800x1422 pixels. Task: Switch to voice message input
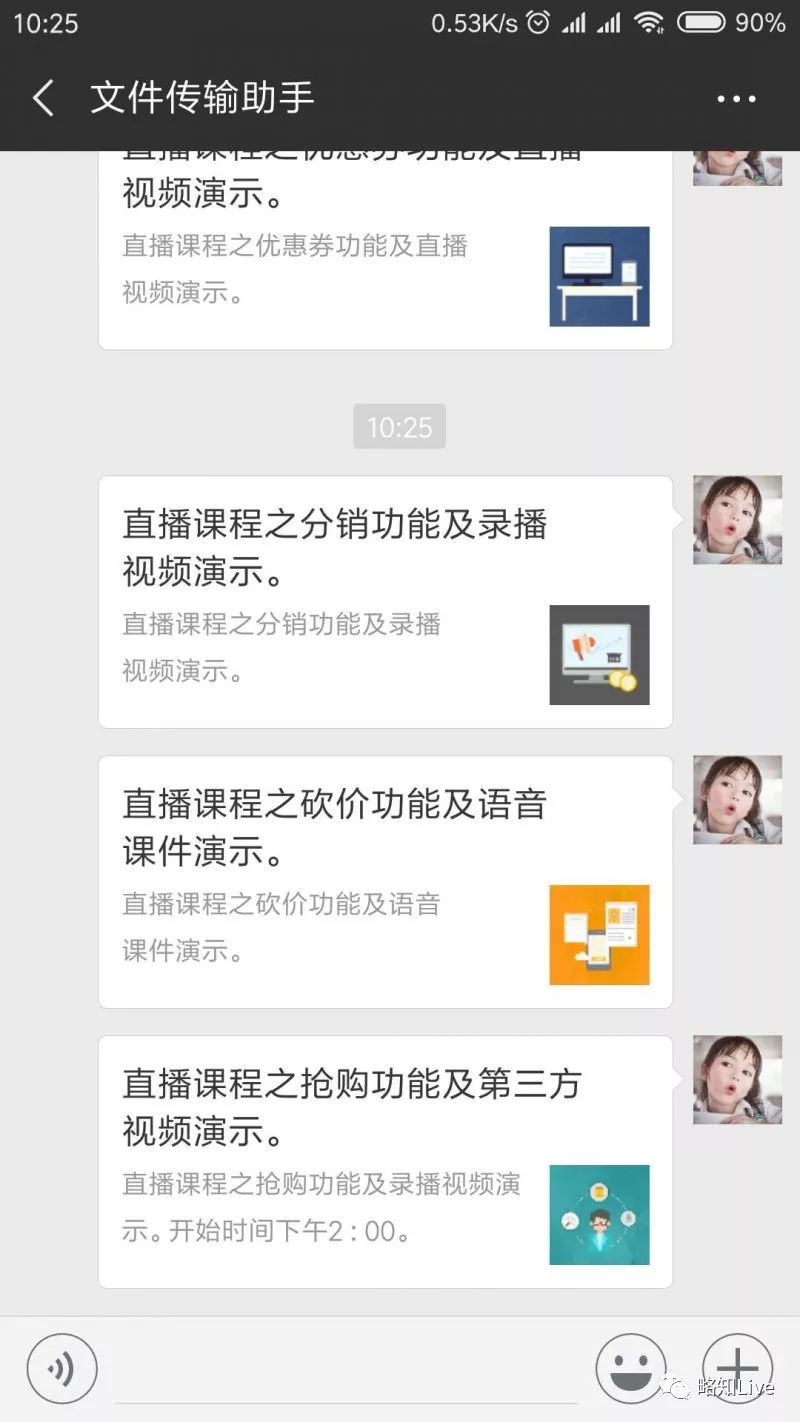(62, 1369)
